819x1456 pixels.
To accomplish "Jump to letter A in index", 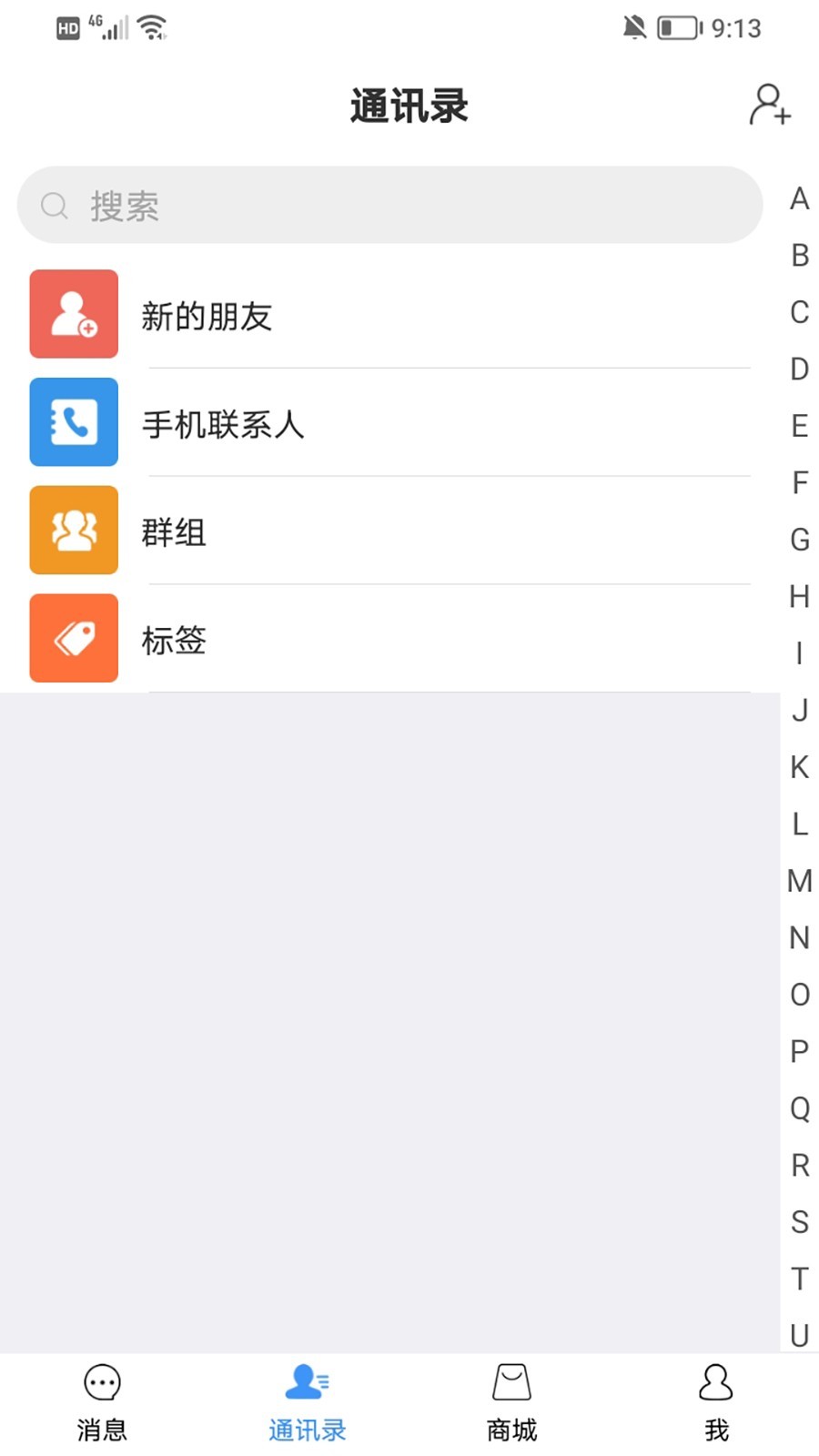I will click(799, 198).
